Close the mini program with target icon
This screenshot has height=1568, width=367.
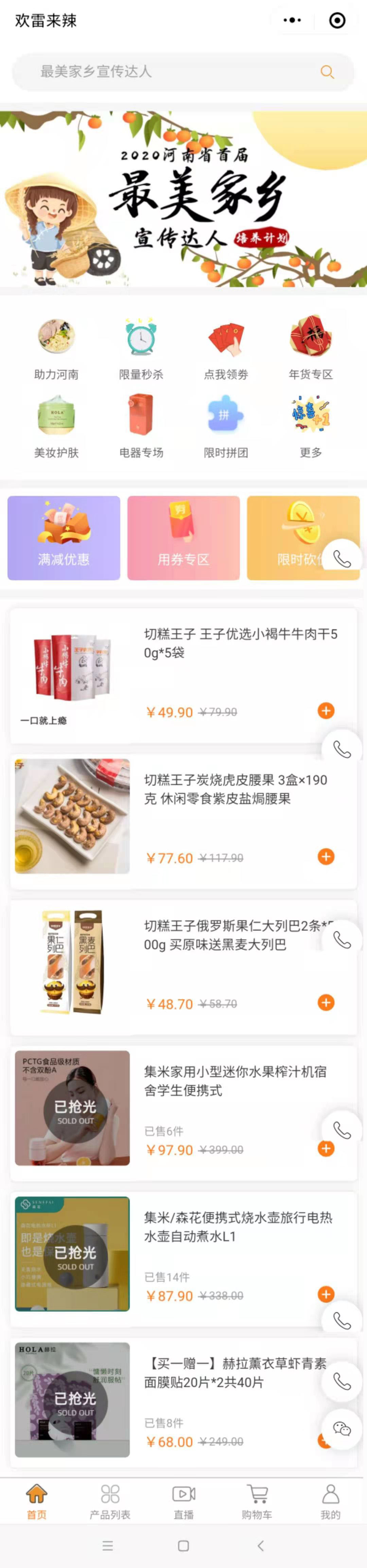tap(336, 21)
